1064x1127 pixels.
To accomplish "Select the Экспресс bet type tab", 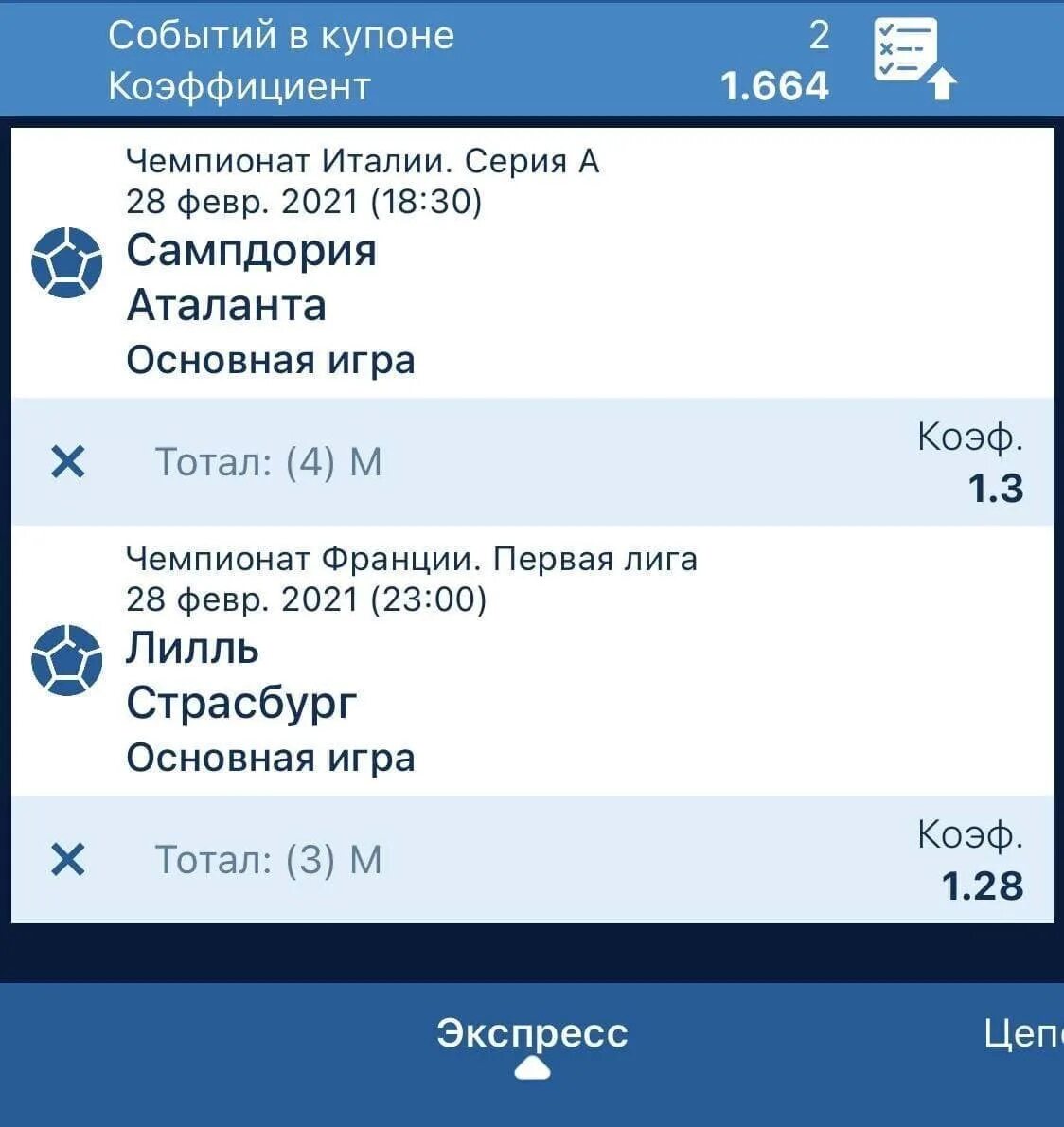I will click(532, 1034).
